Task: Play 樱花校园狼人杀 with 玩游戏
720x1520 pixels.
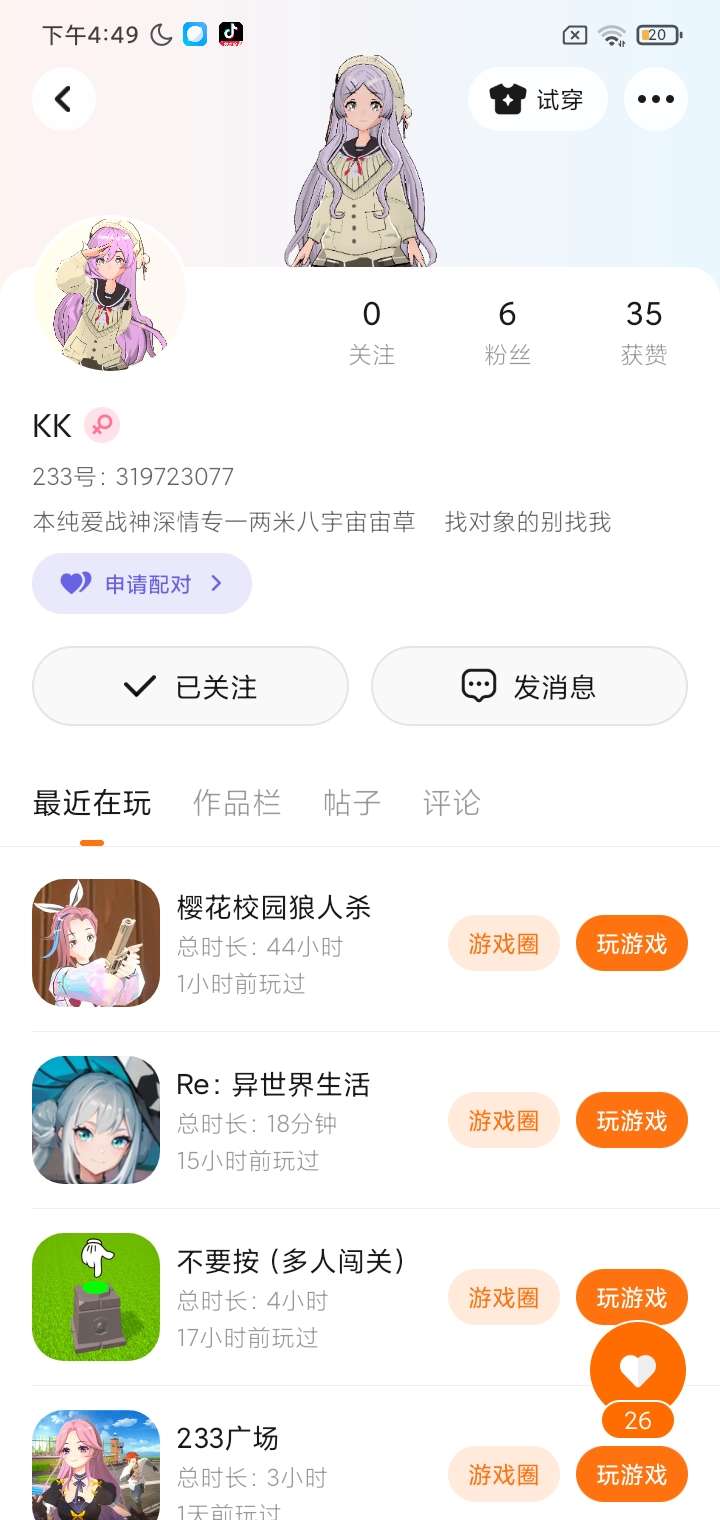Action: coord(631,943)
